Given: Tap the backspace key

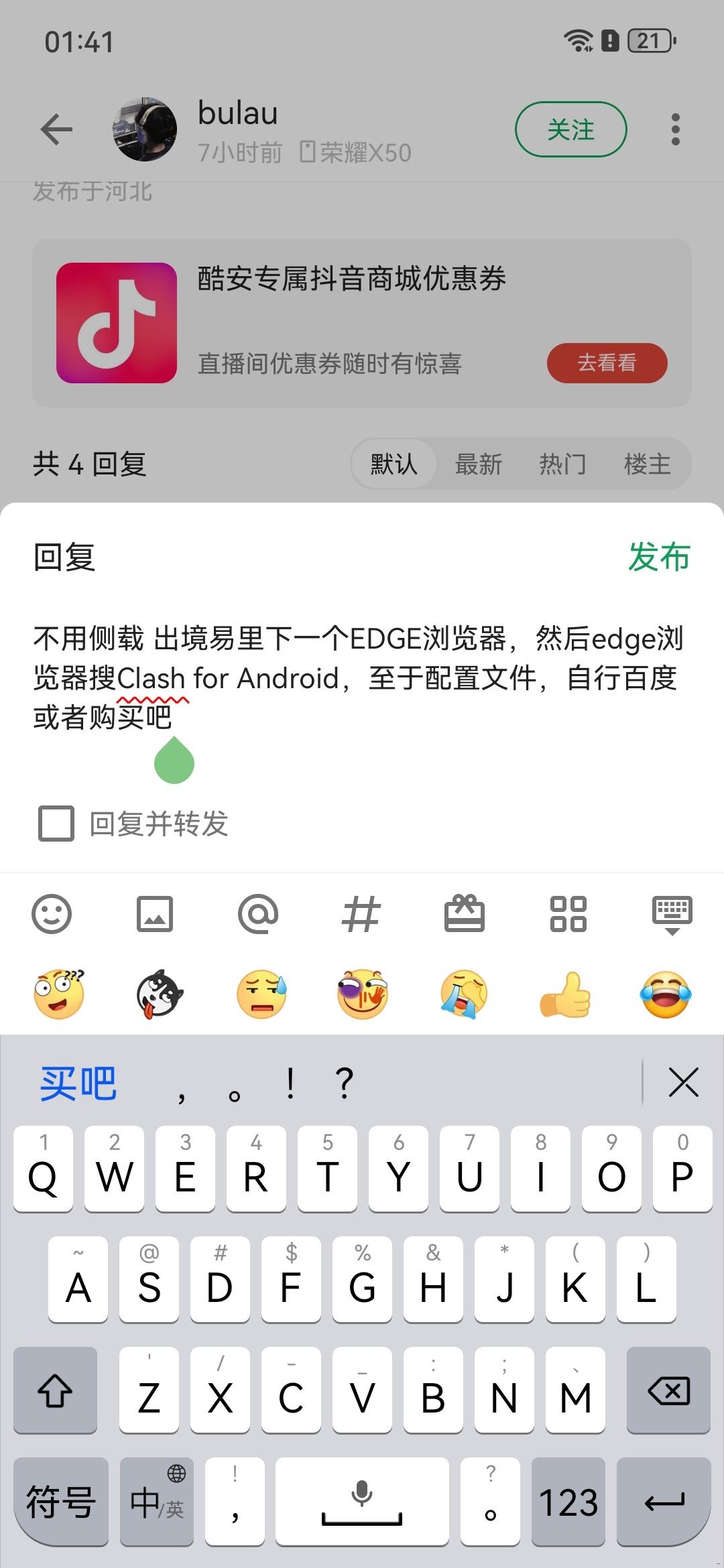Looking at the screenshot, I should pos(668,1390).
